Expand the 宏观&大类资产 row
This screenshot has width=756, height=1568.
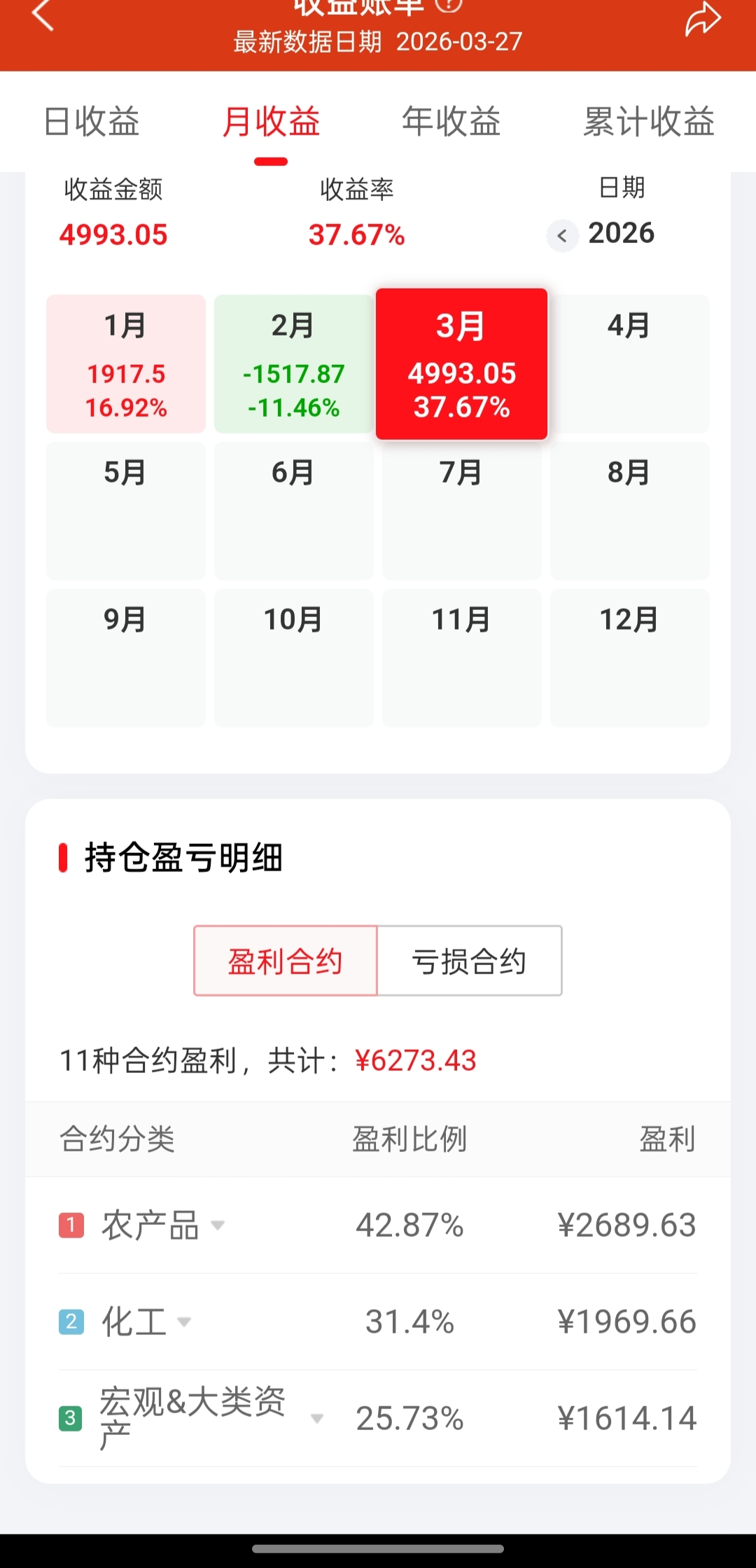tap(316, 1418)
